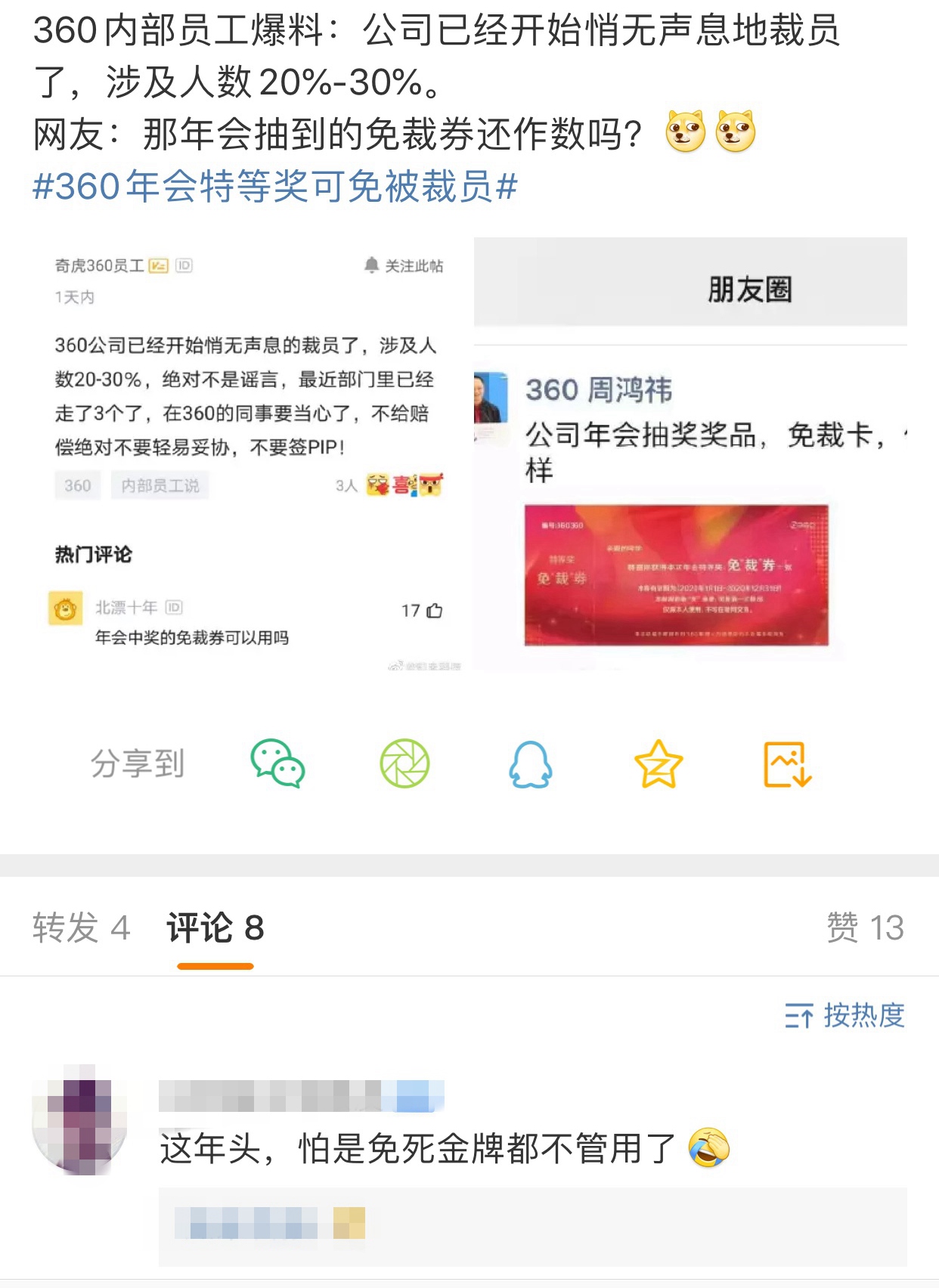939x1288 pixels.
Task: View the 赞 13 likes list
Action: click(x=865, y=928)
